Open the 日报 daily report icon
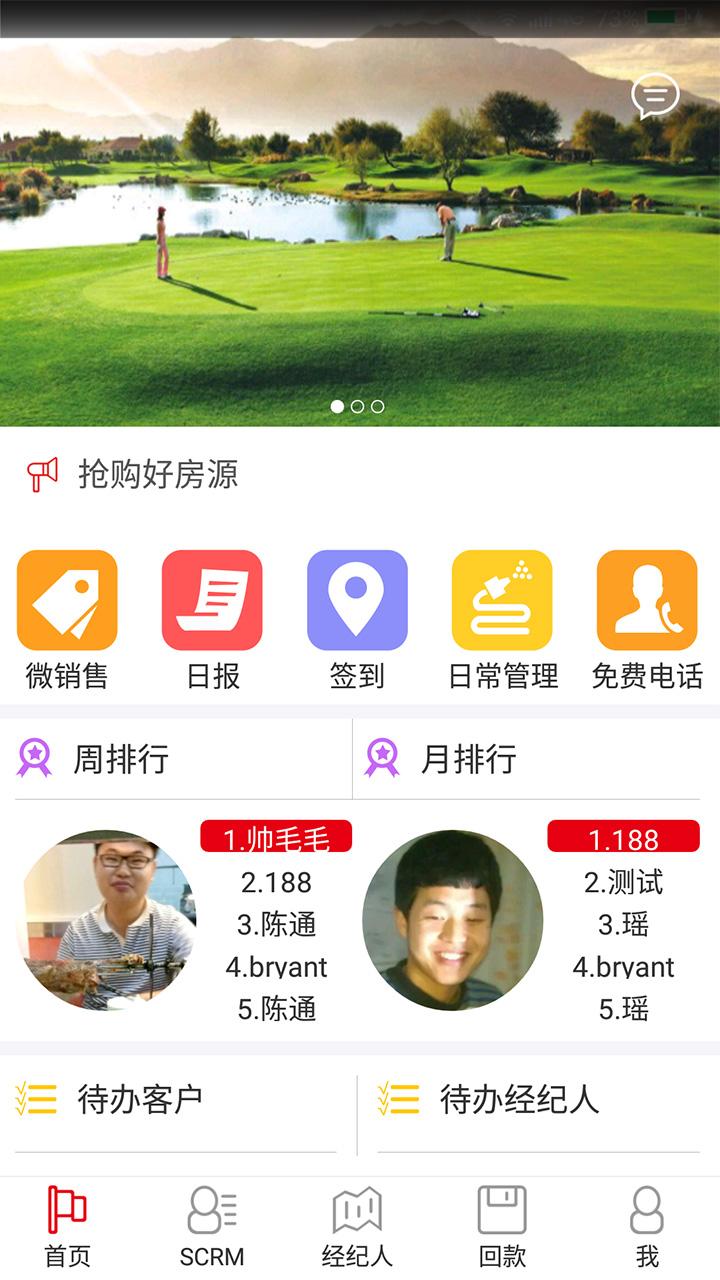Viewport: 720px width, 1280px height. [212, 600]
